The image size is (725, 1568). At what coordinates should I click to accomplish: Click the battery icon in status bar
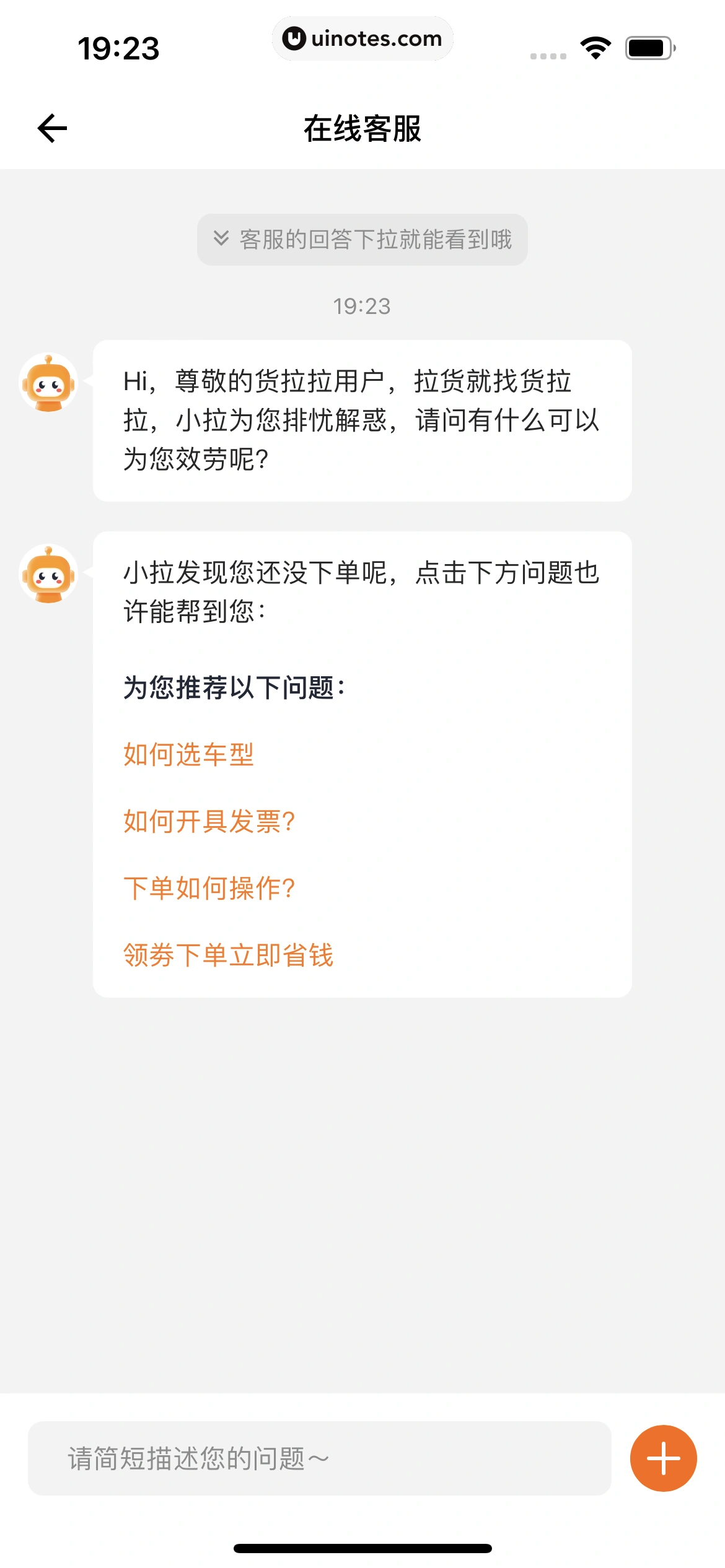(649, 46)
